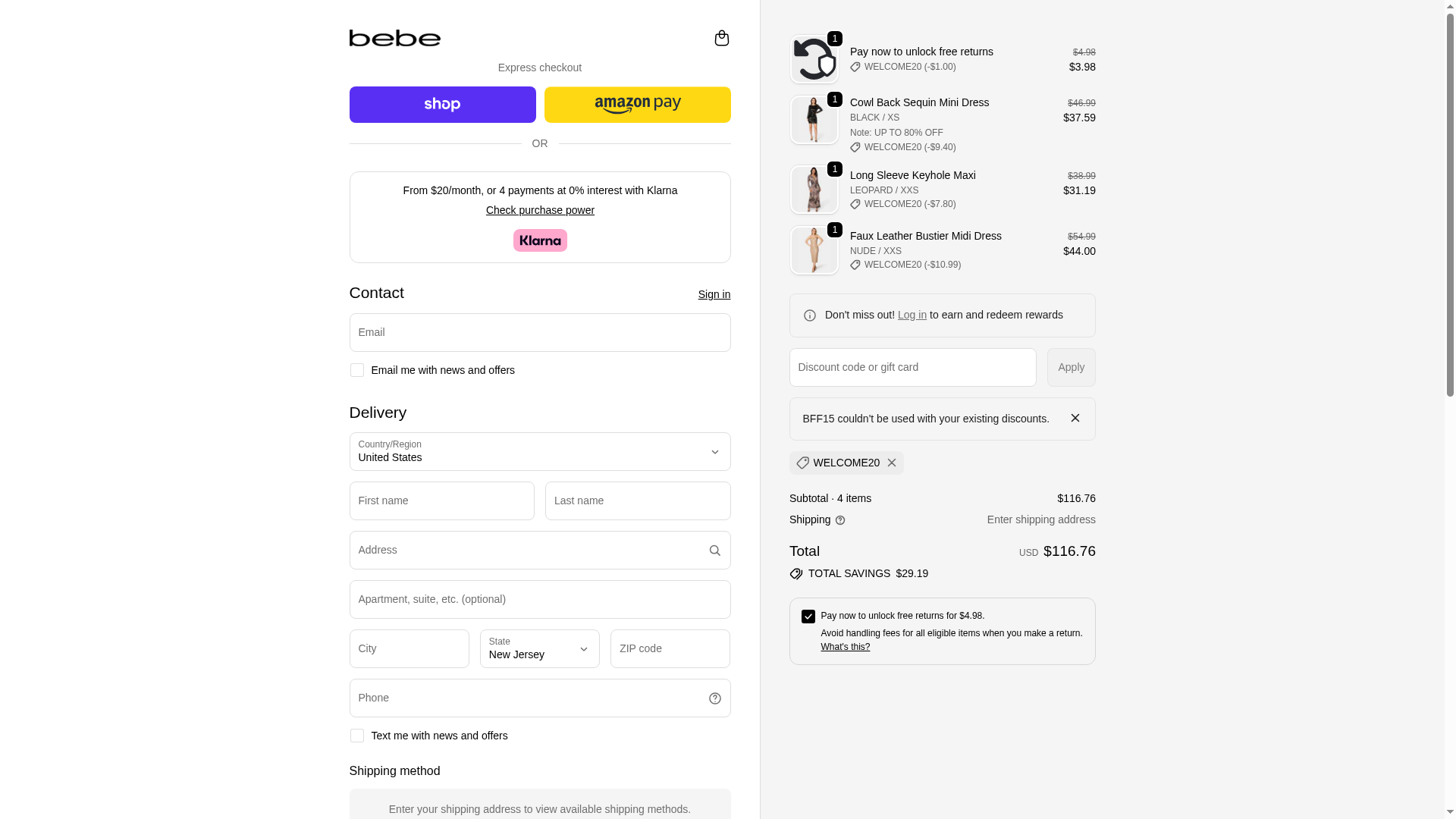Uncheck Pay now to unlock free returns
Viewport: 1456px width, 819px height.
[808, 617]
